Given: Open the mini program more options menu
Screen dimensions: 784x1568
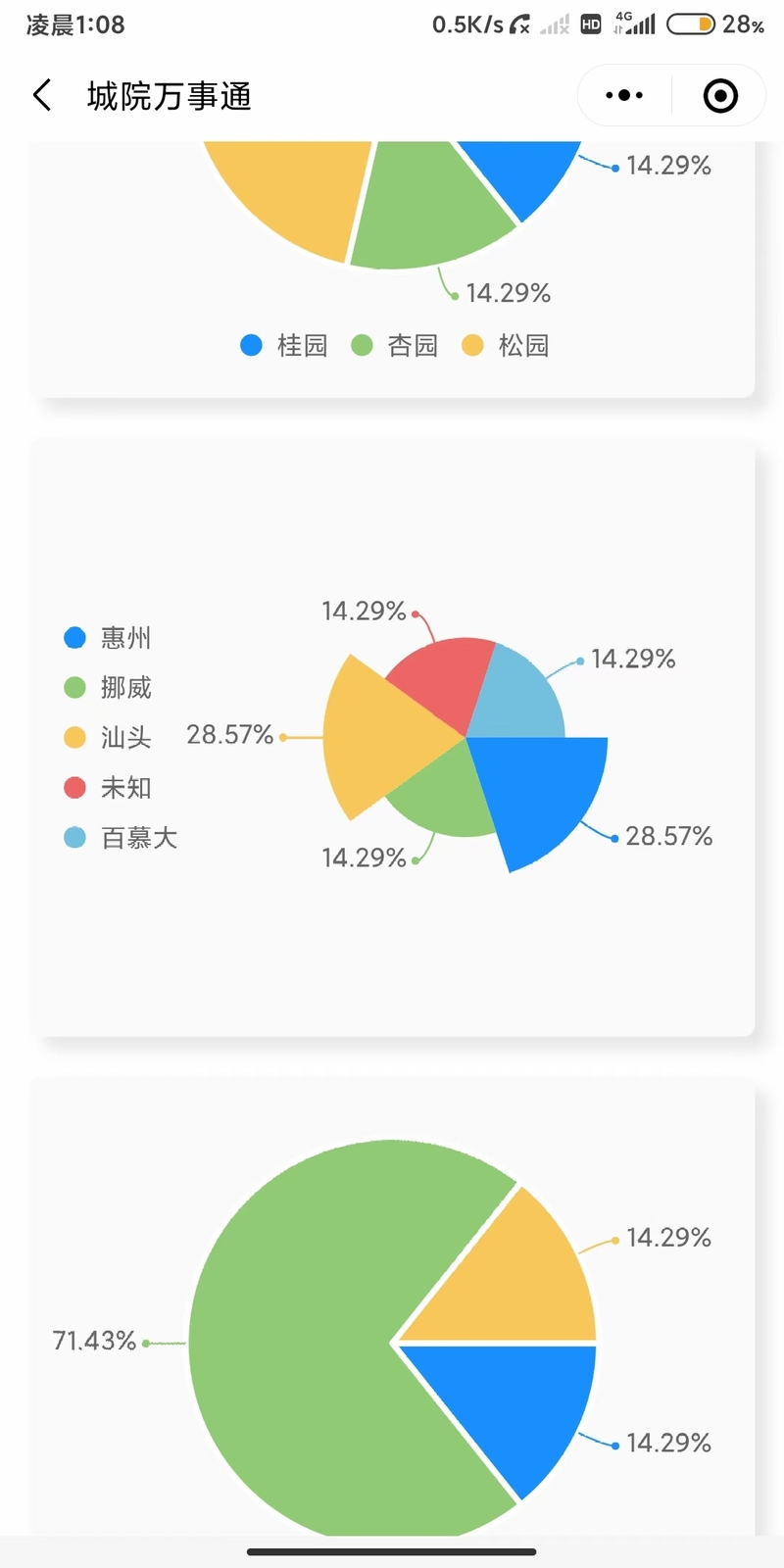Looking at the screenshot, I should pyautogui.click(x=624, y=96).
